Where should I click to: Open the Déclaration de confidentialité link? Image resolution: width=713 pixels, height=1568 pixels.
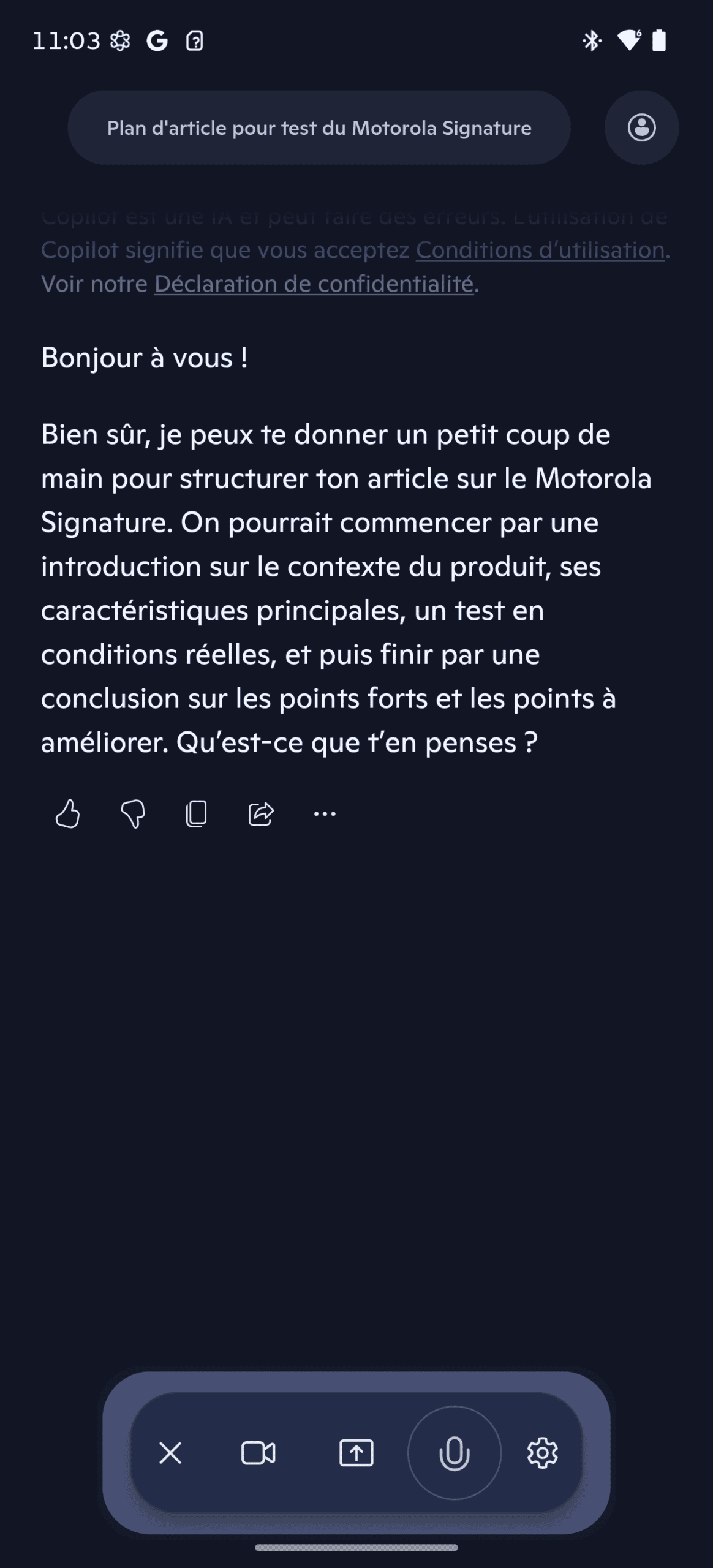pos(314,284)
